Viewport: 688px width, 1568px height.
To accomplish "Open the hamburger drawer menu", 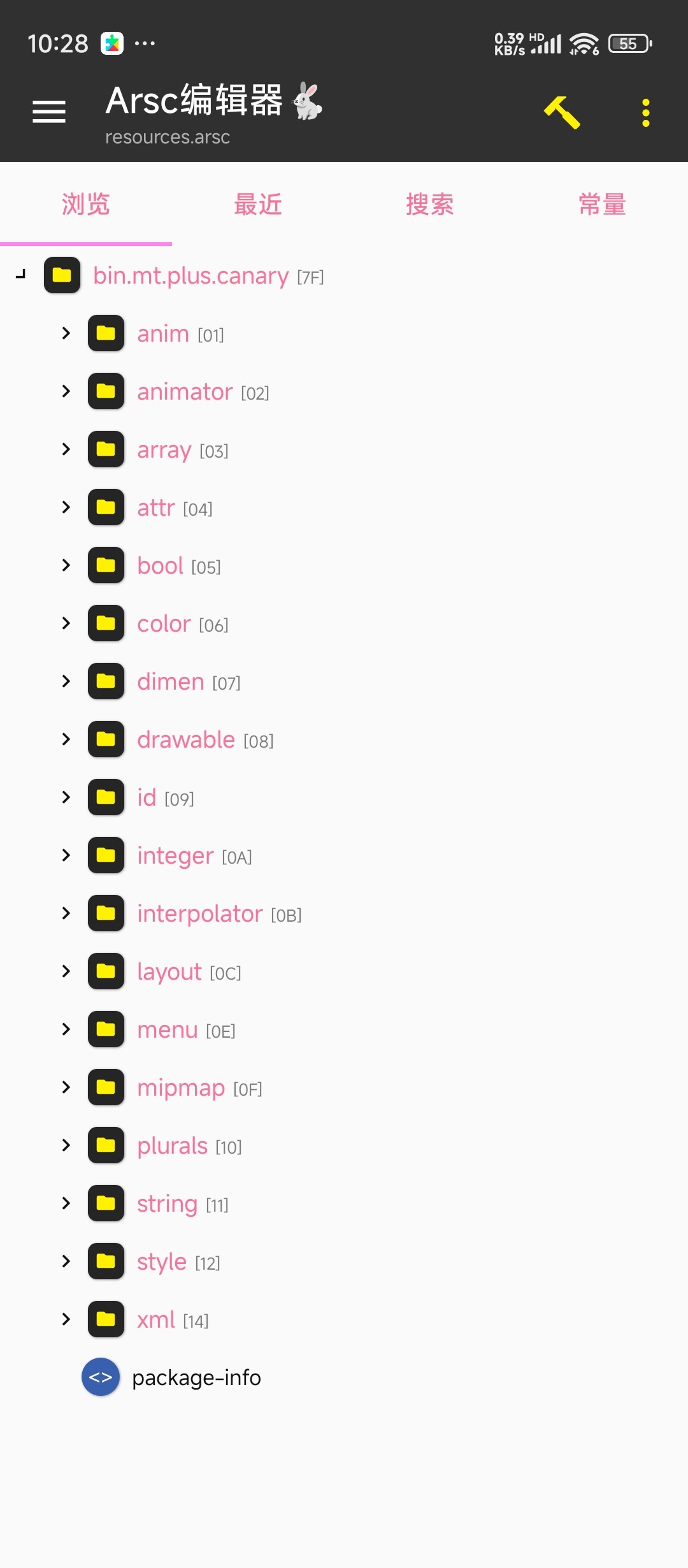I will pyautogui.click(x=49, y=112).
